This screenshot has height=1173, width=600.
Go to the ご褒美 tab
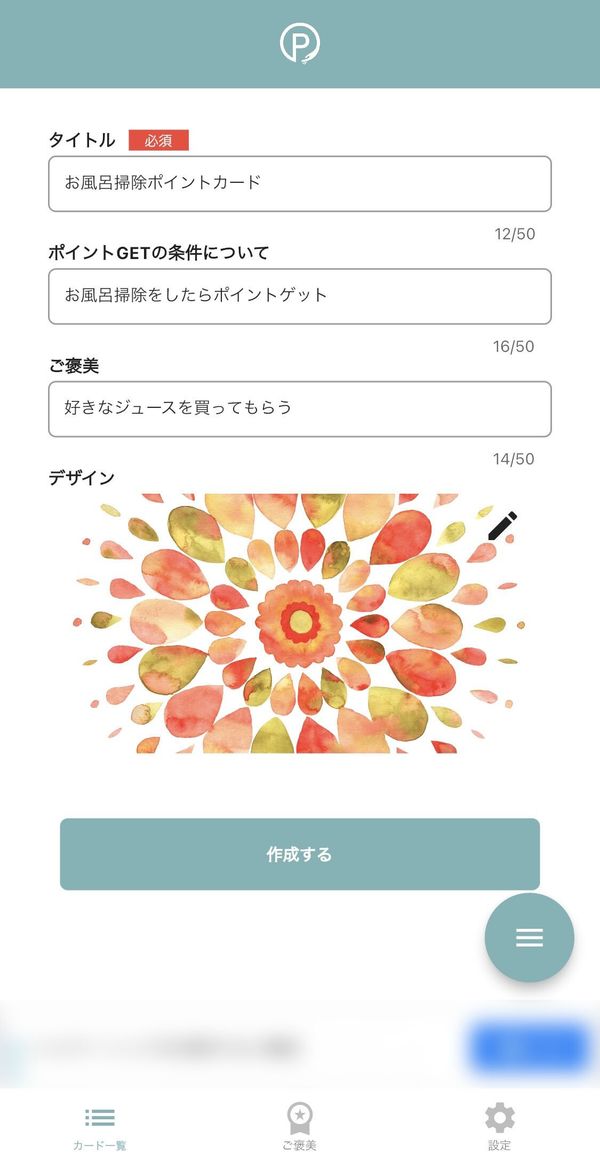(299, 1129)
